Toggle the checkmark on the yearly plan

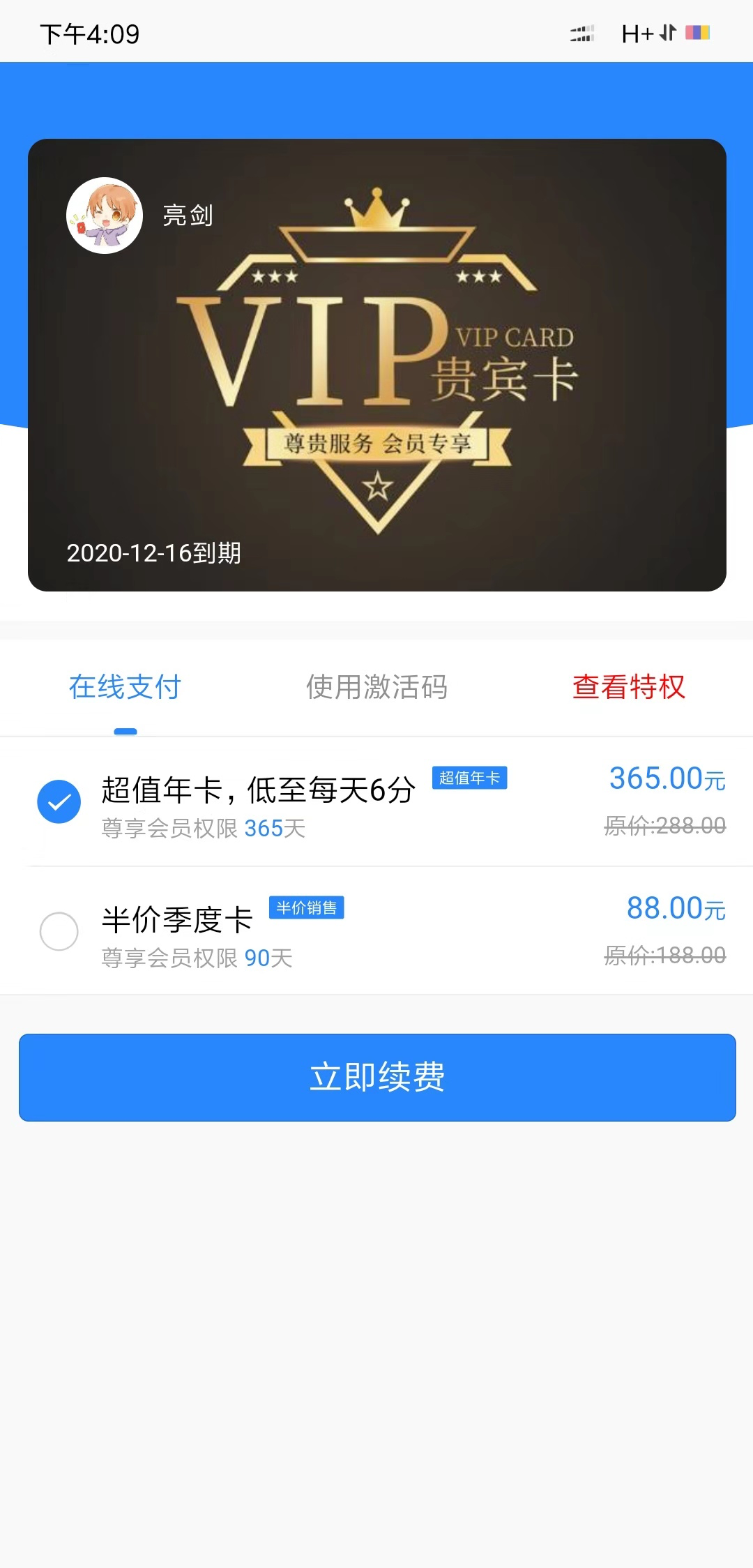click(x=59, y=801)
